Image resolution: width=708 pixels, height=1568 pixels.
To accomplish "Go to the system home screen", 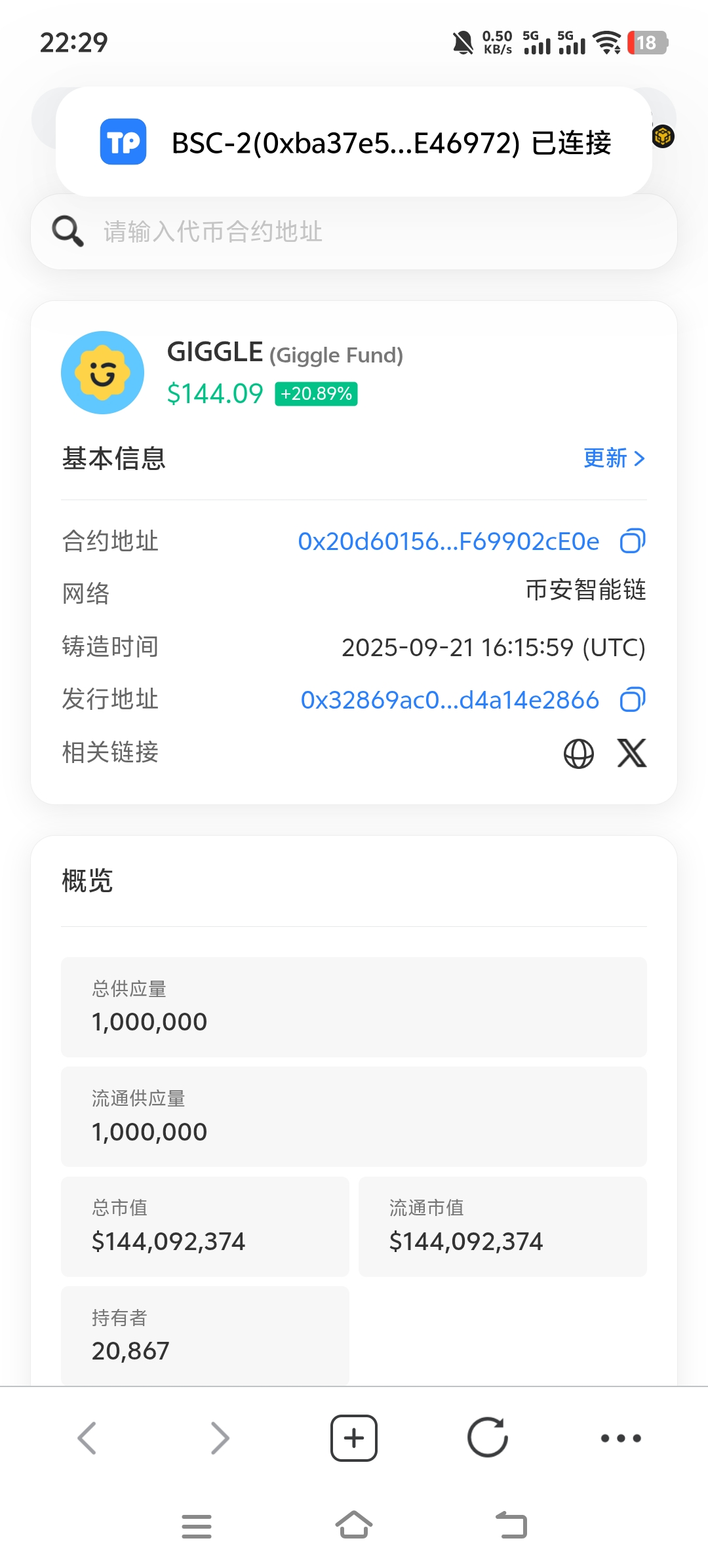I will click(354, 1525).
